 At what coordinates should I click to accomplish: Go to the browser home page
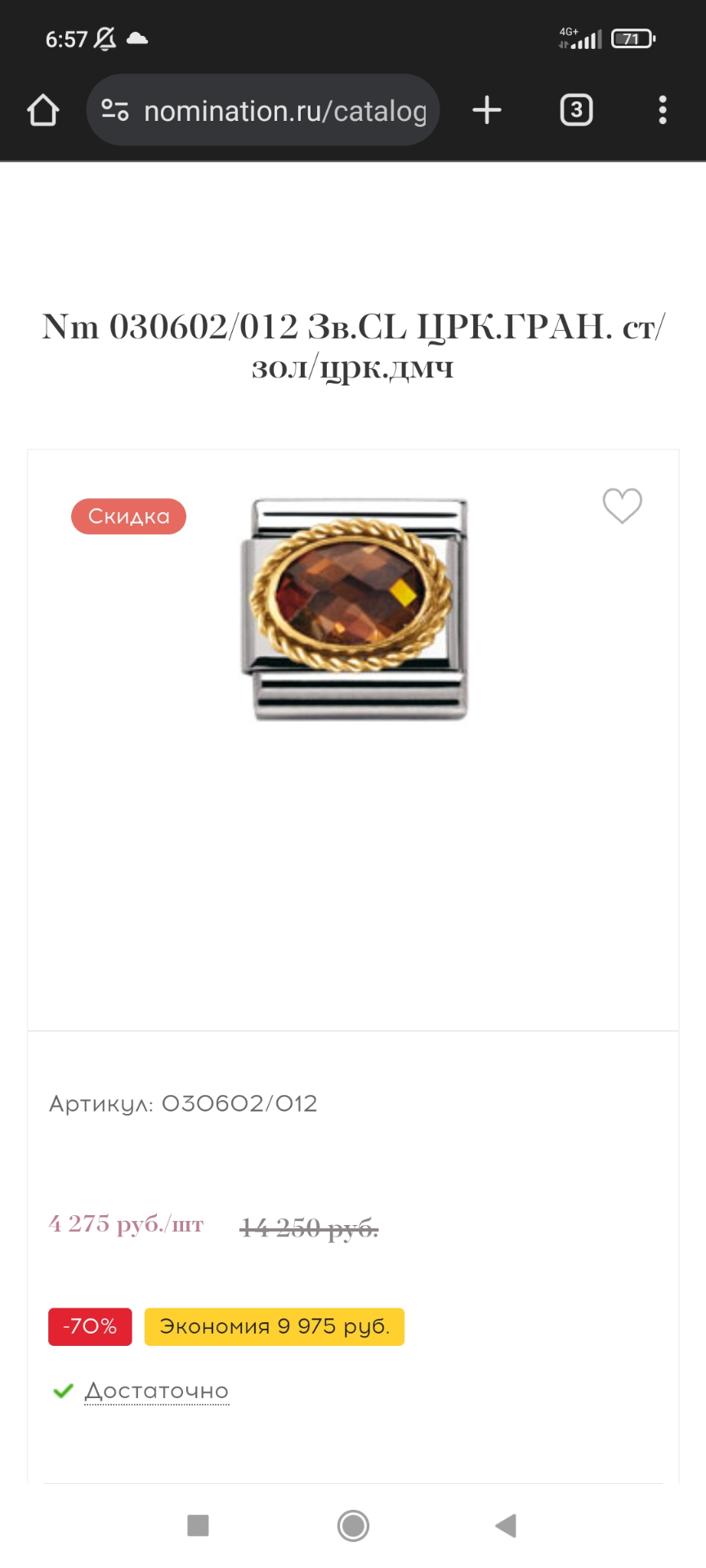click(x=43, y=110)
